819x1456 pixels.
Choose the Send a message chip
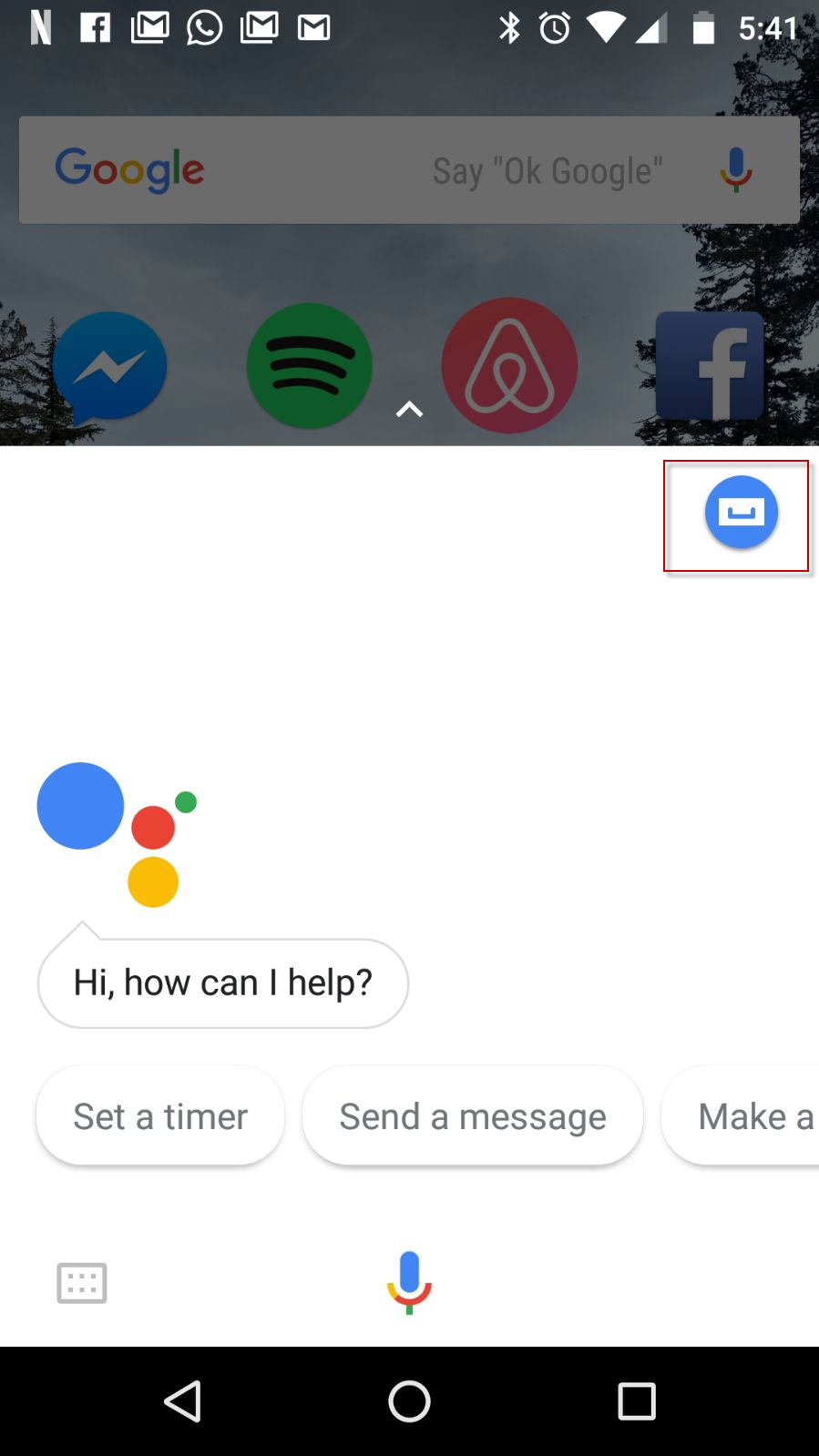(x=473, y=1115)
